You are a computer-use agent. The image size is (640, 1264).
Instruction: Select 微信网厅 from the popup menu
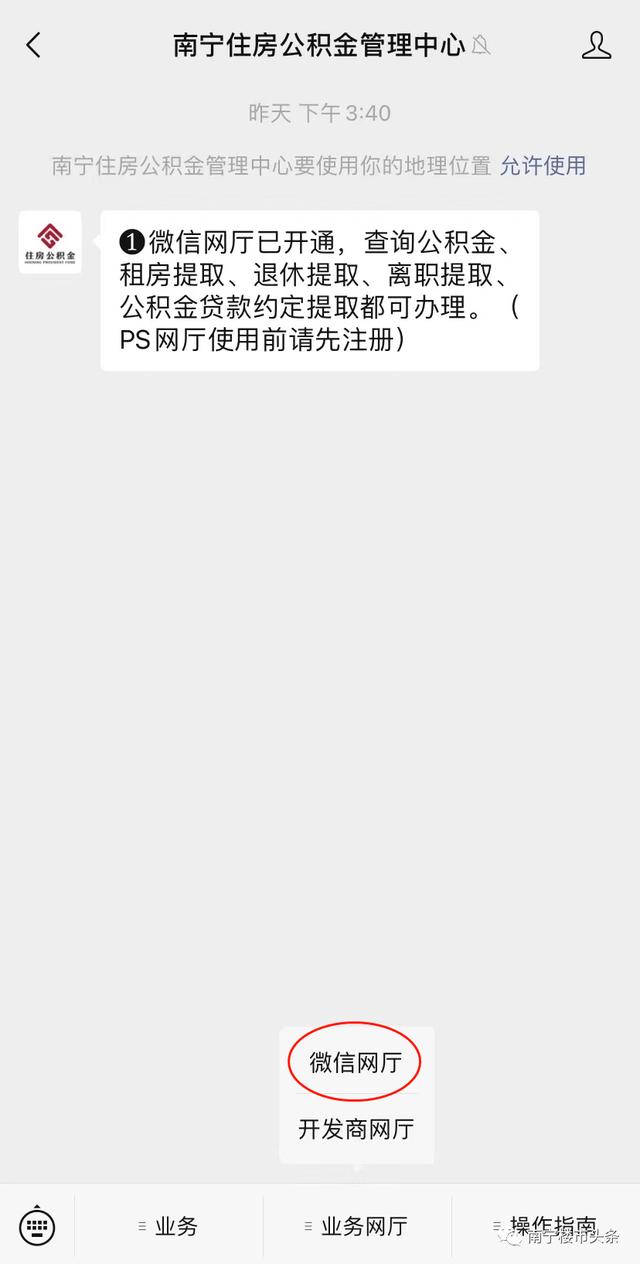(355, 1062)
